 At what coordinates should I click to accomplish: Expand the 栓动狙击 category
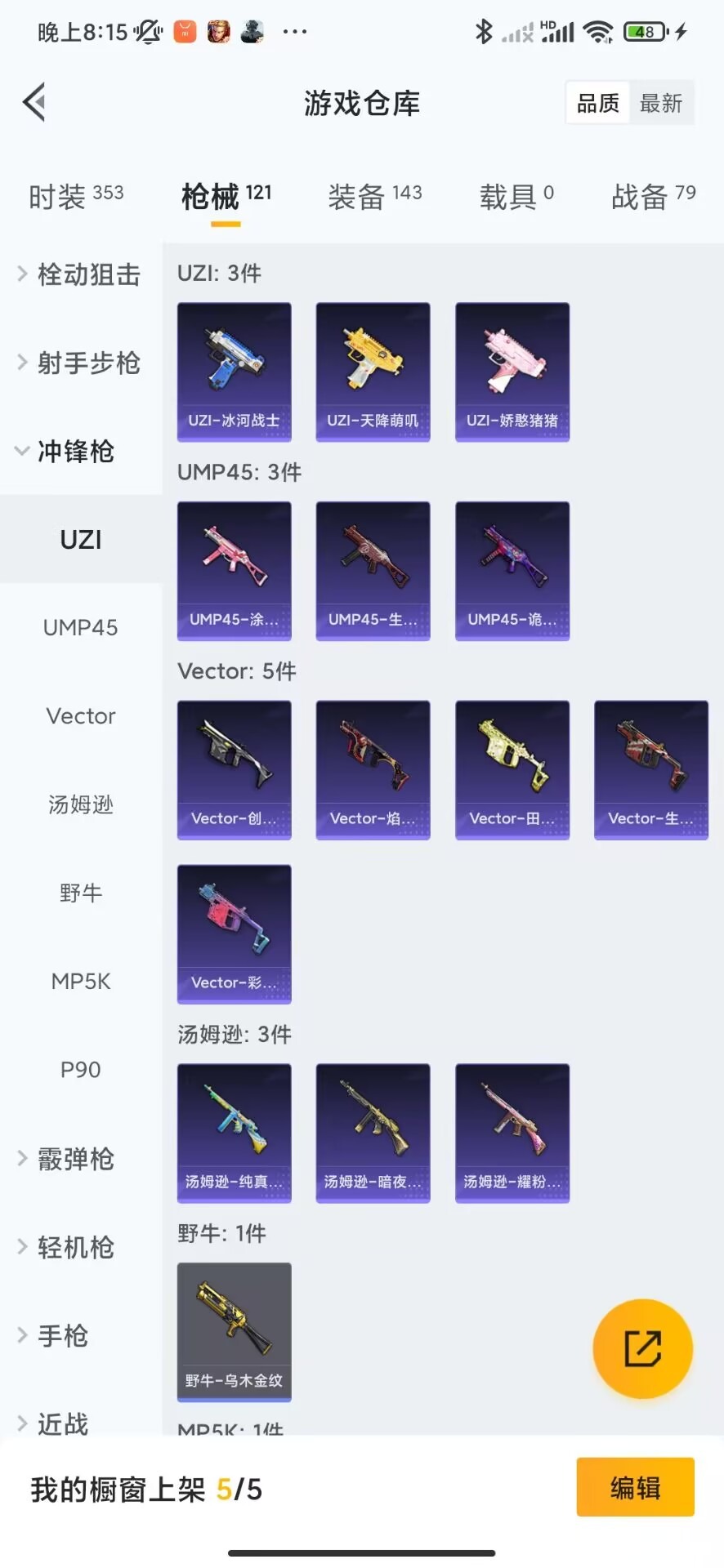[x=79, y=274]
